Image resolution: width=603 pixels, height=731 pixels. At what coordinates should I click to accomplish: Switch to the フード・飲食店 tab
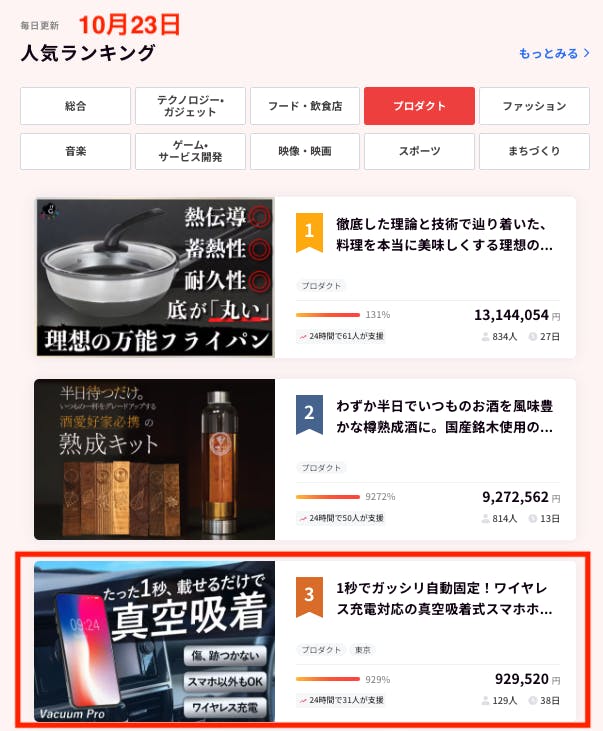point(304,106)
